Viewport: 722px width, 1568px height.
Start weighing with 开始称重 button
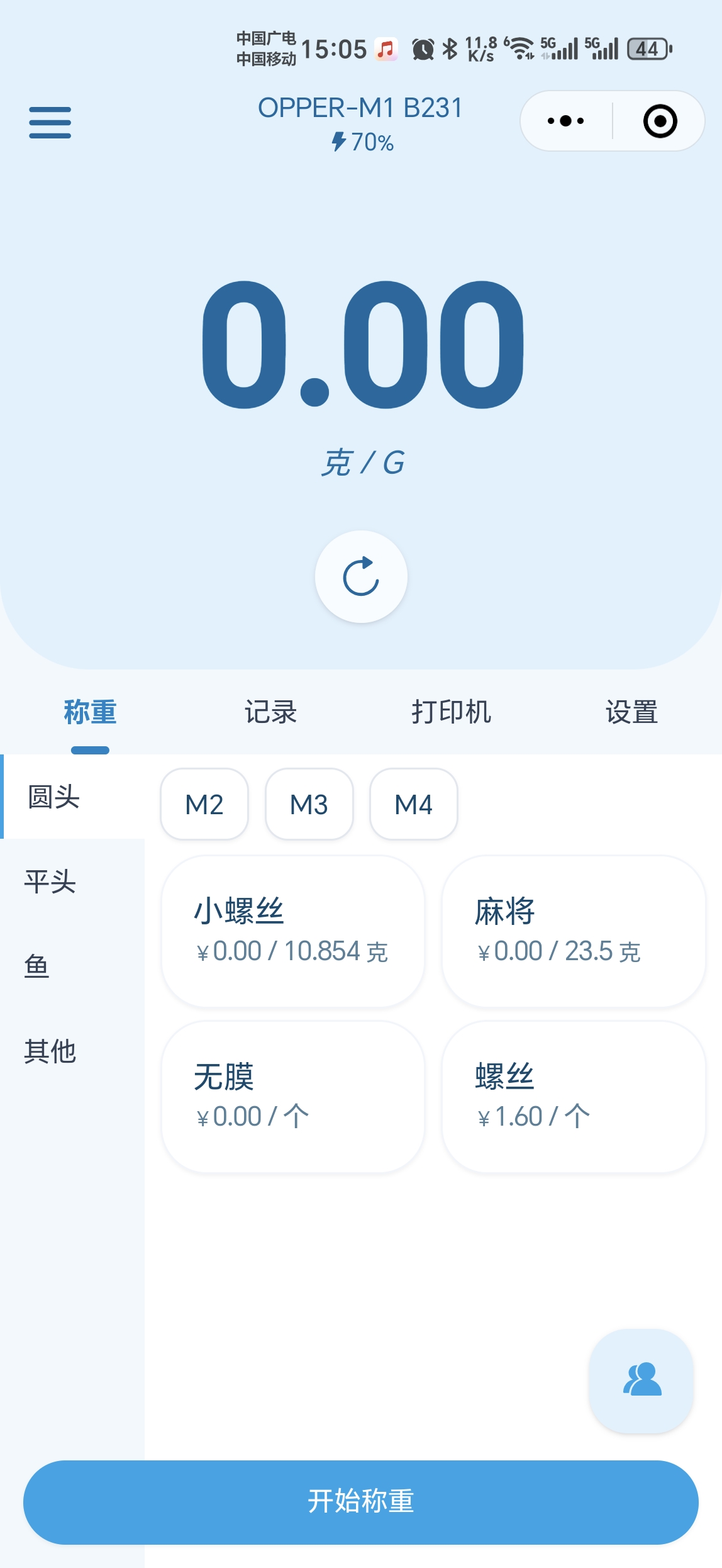coord(361,1502)
